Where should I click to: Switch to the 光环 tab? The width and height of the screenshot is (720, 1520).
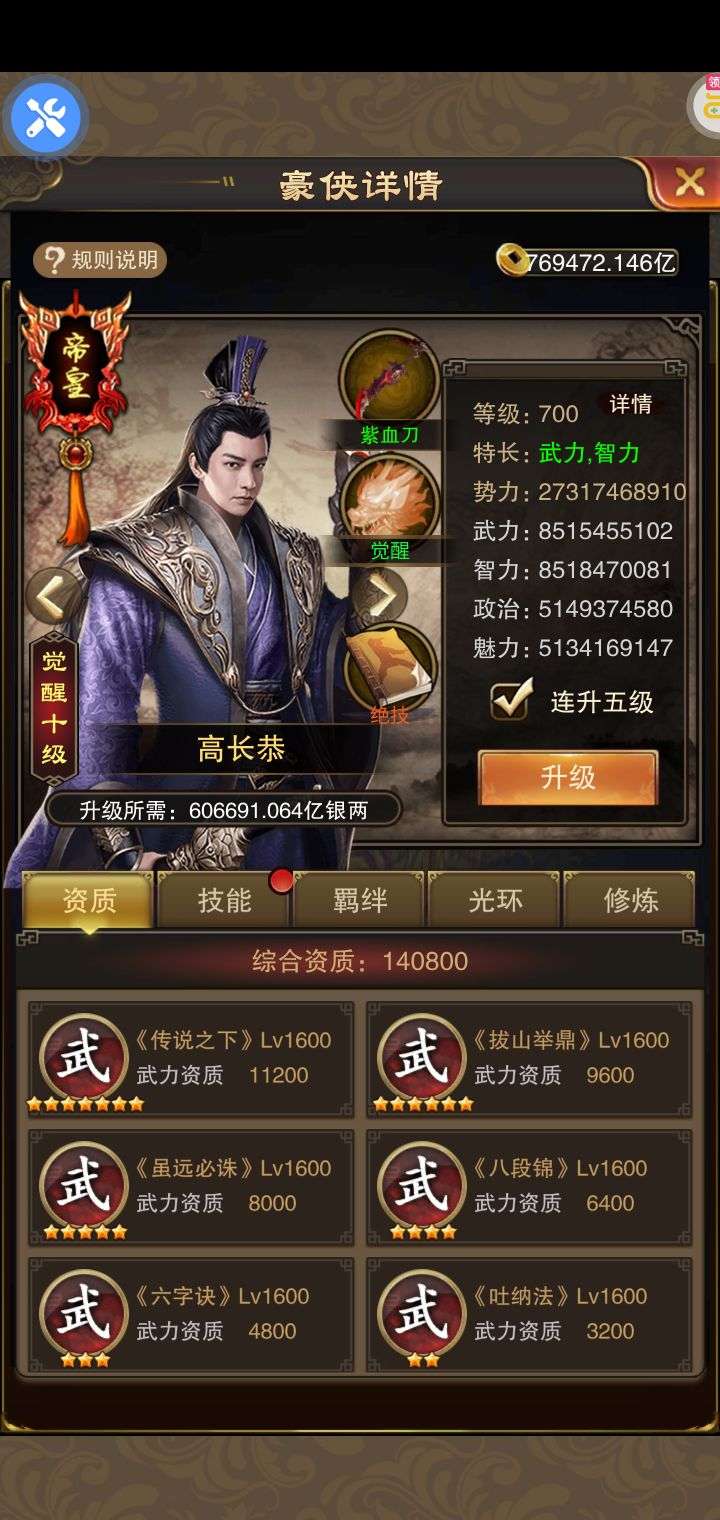(x=496, y=900)
